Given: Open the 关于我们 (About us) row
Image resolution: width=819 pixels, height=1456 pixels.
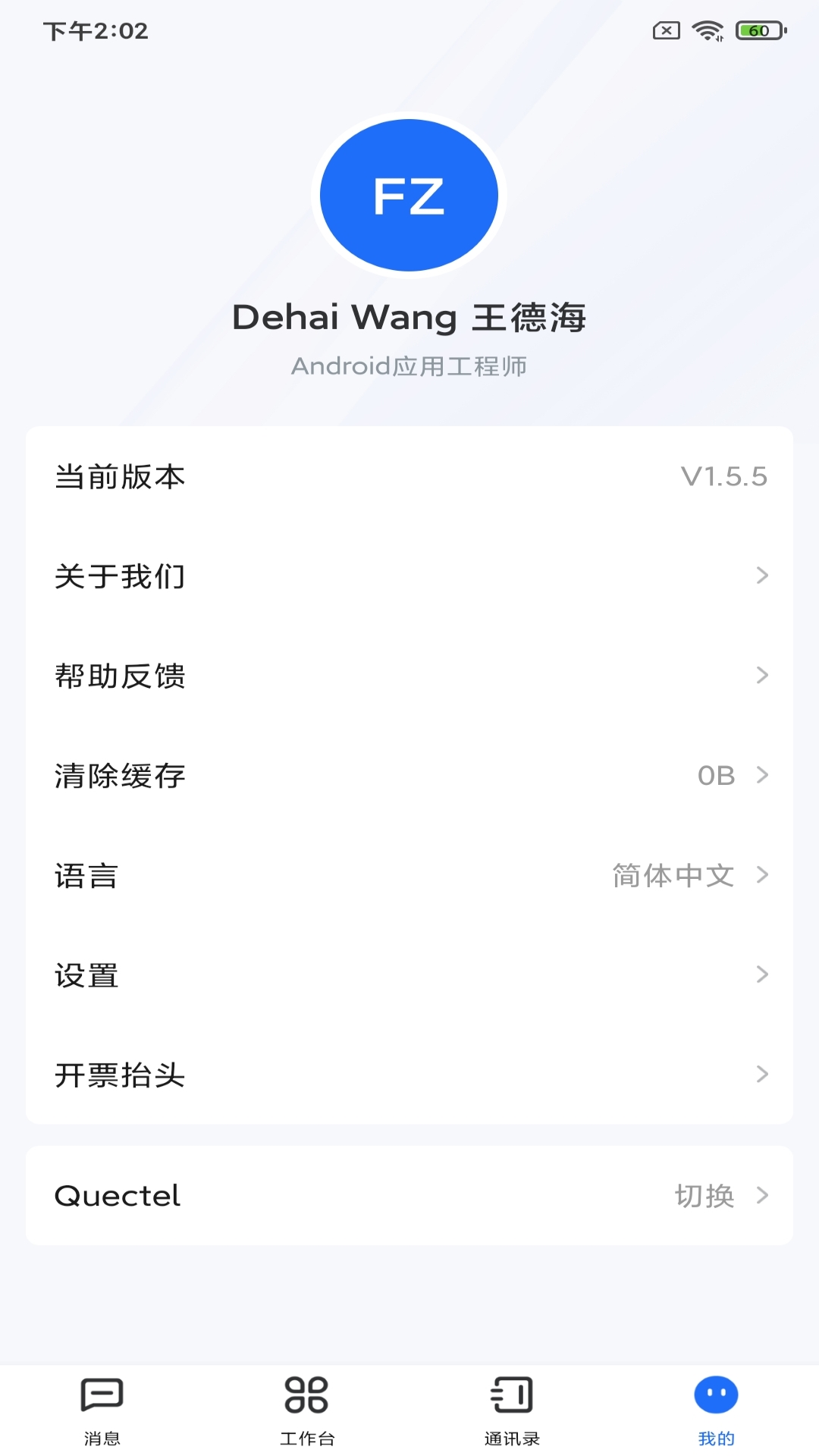Looking at the screenshot, I should tap(409, 576).
